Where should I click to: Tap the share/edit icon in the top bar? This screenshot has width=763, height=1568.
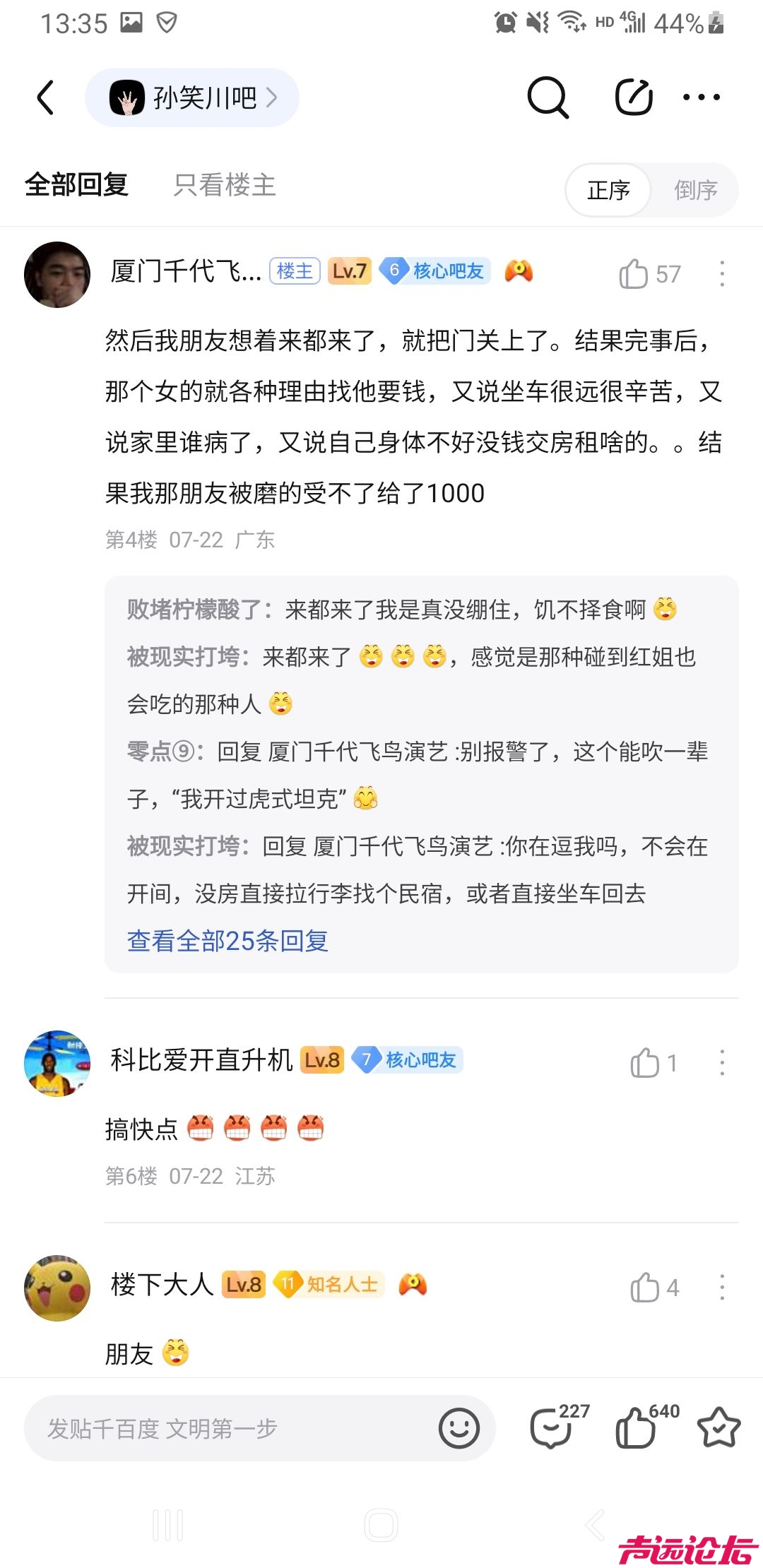[633, 97]
